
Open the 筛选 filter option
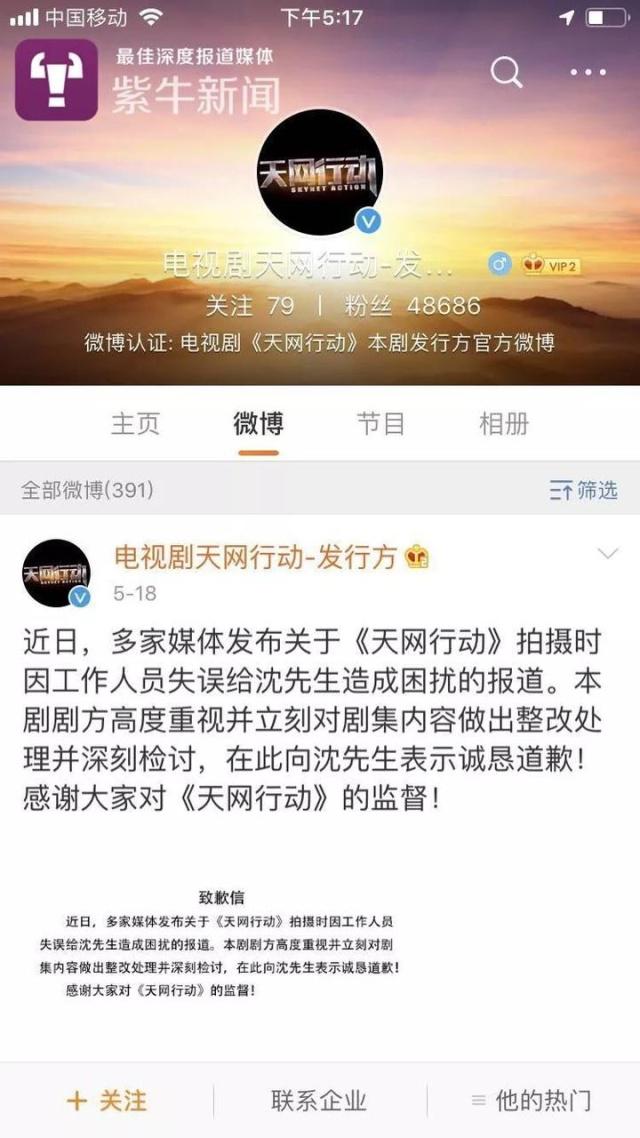584,490
